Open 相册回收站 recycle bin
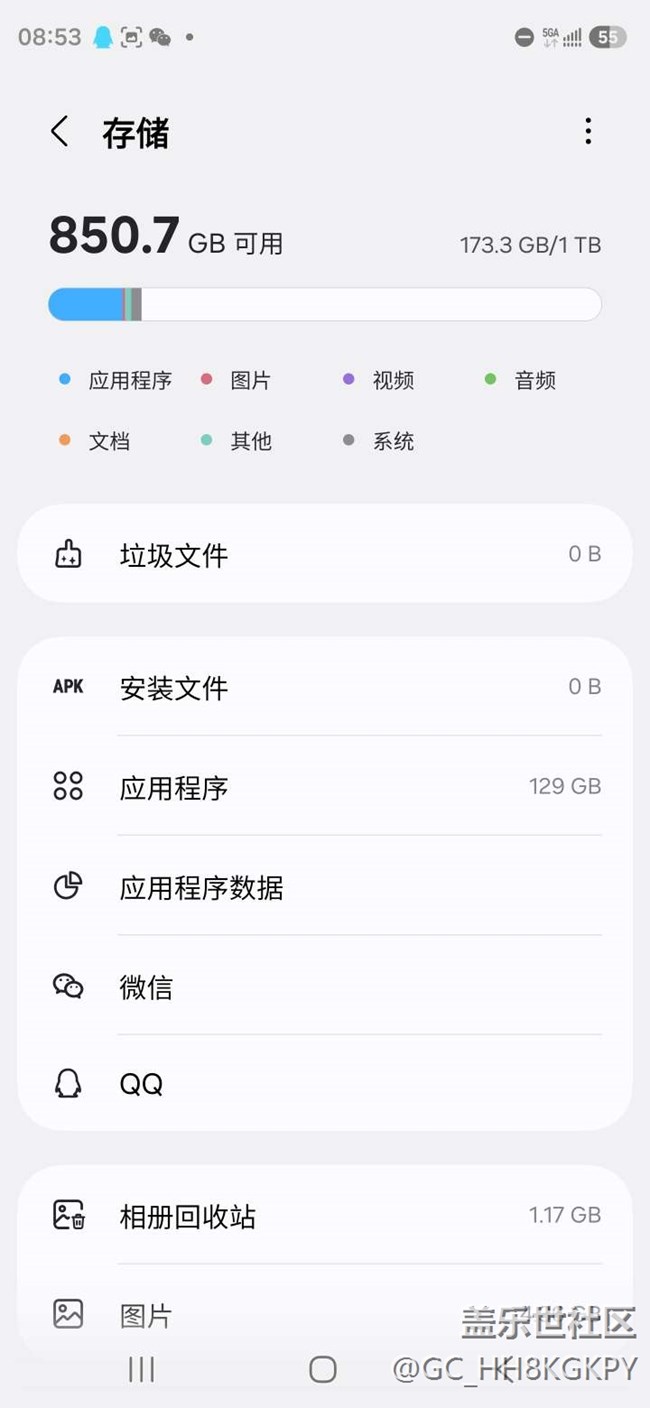This screenshot has width=650, height=1408. tap(324, 1216)
